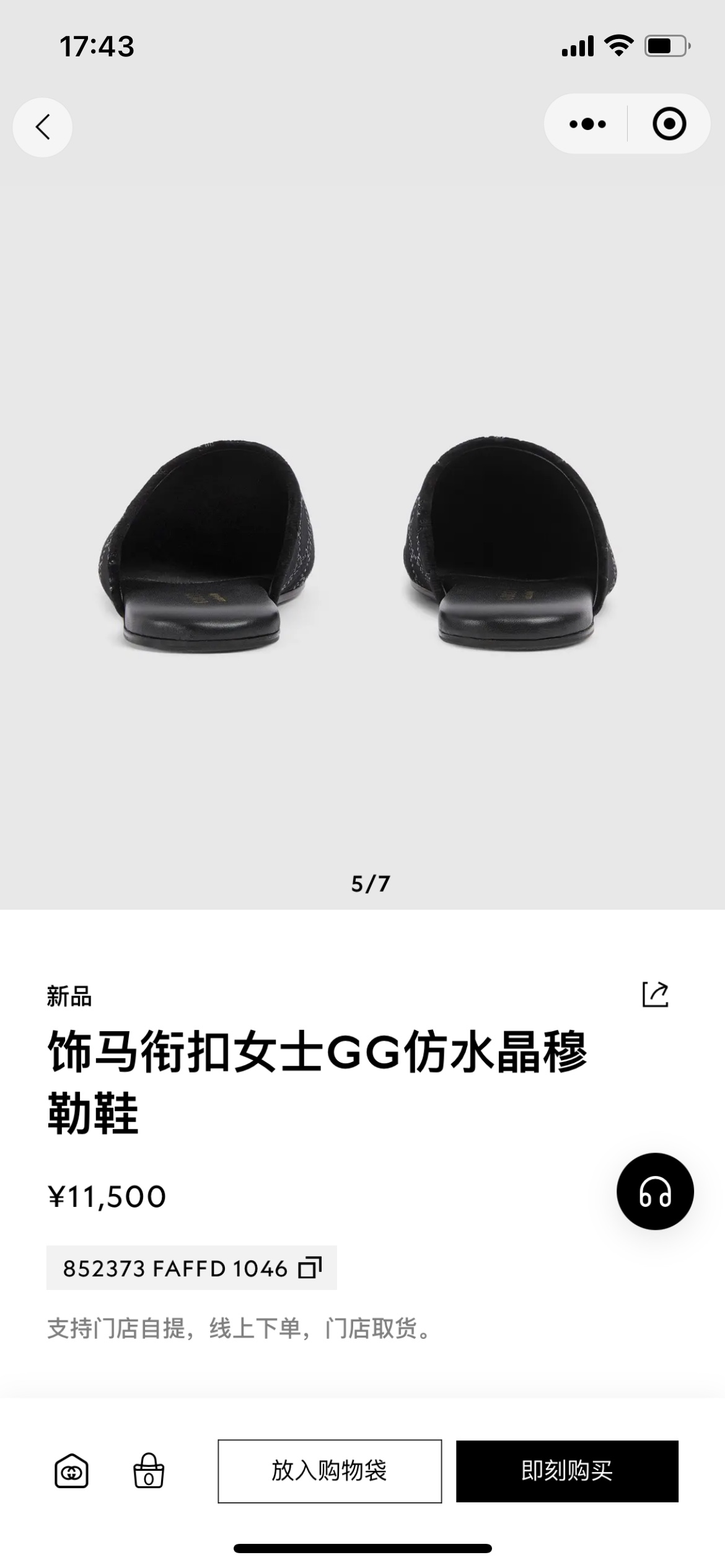Contact customer service via the headset button
This screenshot has width=725, height=1568.
pyautogui.click(x=655, y=1191)
